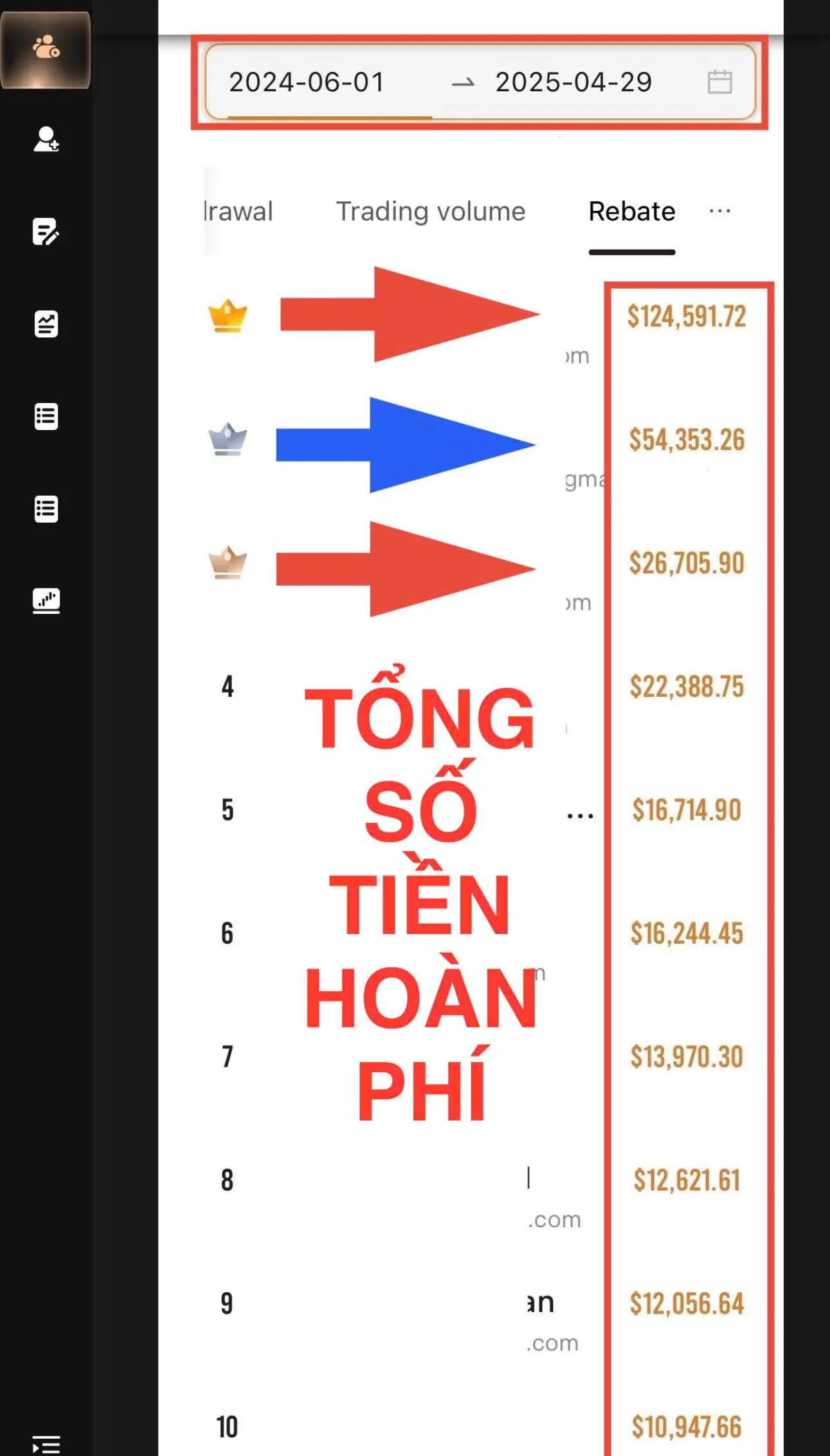Image resolution: width=830 pixels, height=1456 pixels.
Task: Open the report sheet sidebar icon
Action: 46,324
